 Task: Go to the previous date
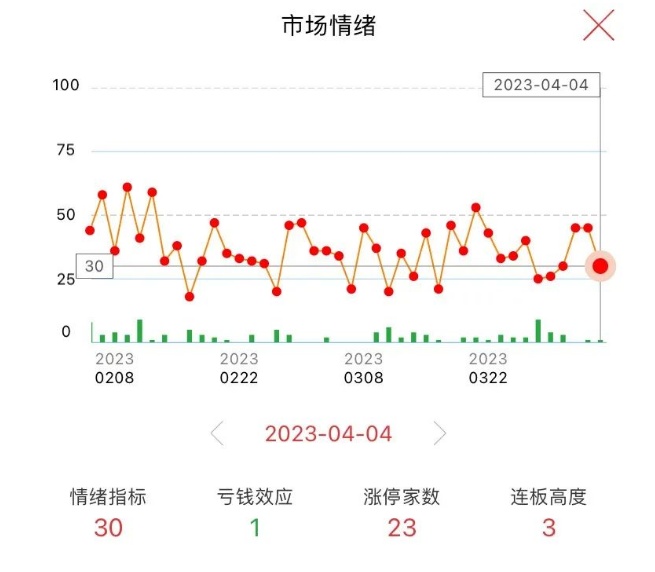[x=217, y=433]
